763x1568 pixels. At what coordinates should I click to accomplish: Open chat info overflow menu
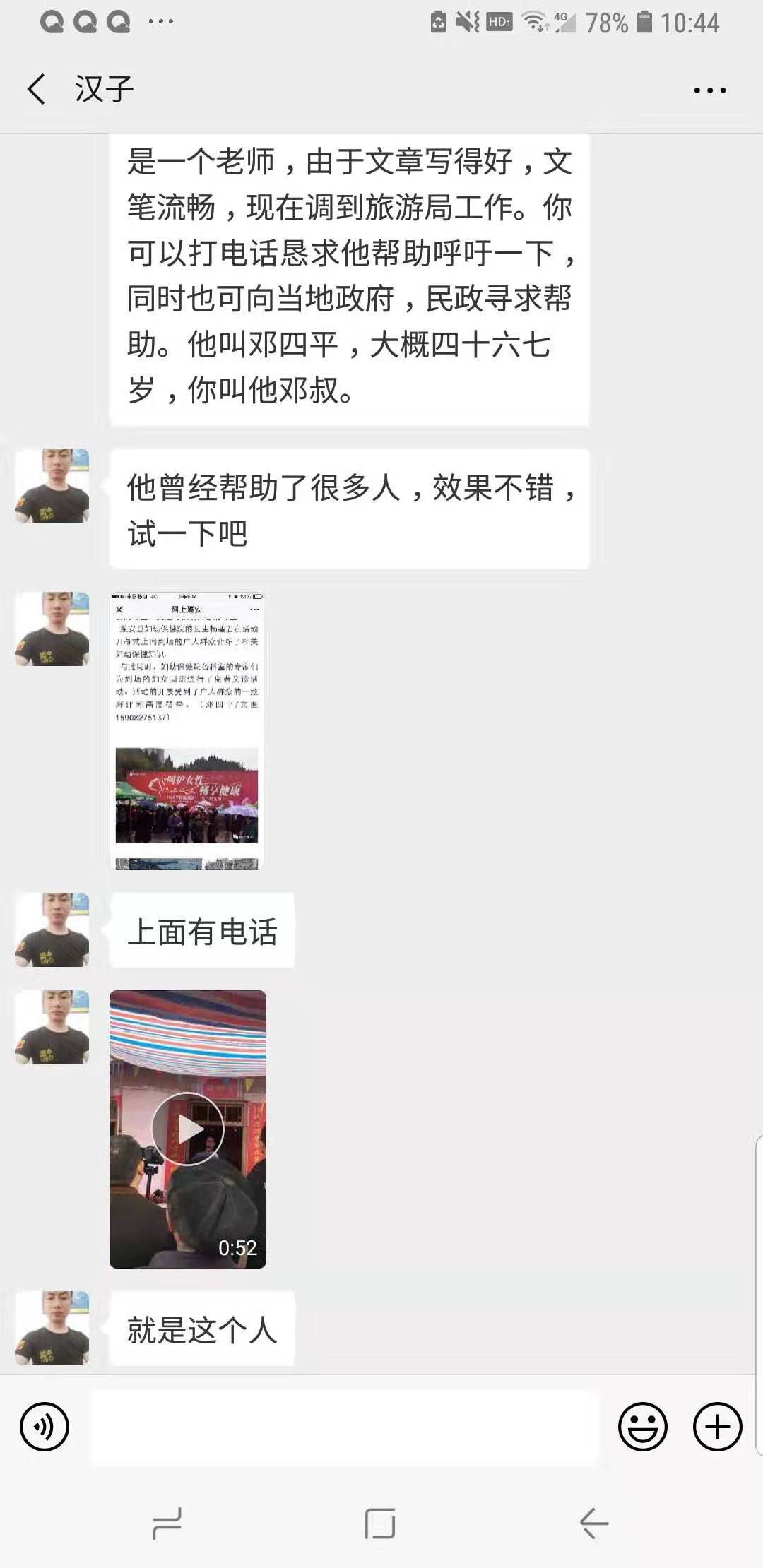(709, 90)
